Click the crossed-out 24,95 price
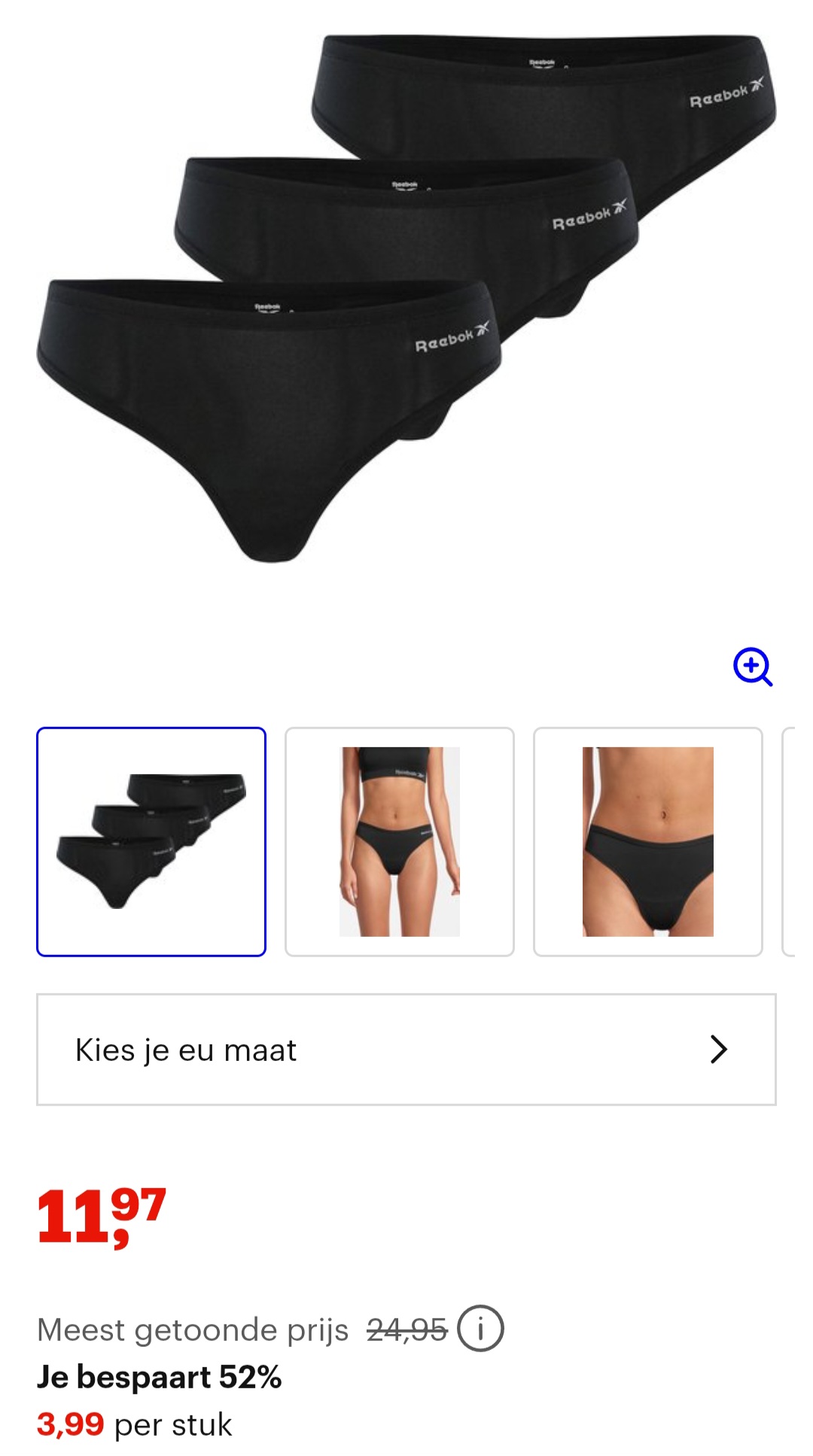This screenshot has height=1456, width=813. (x=403, y=1328)
